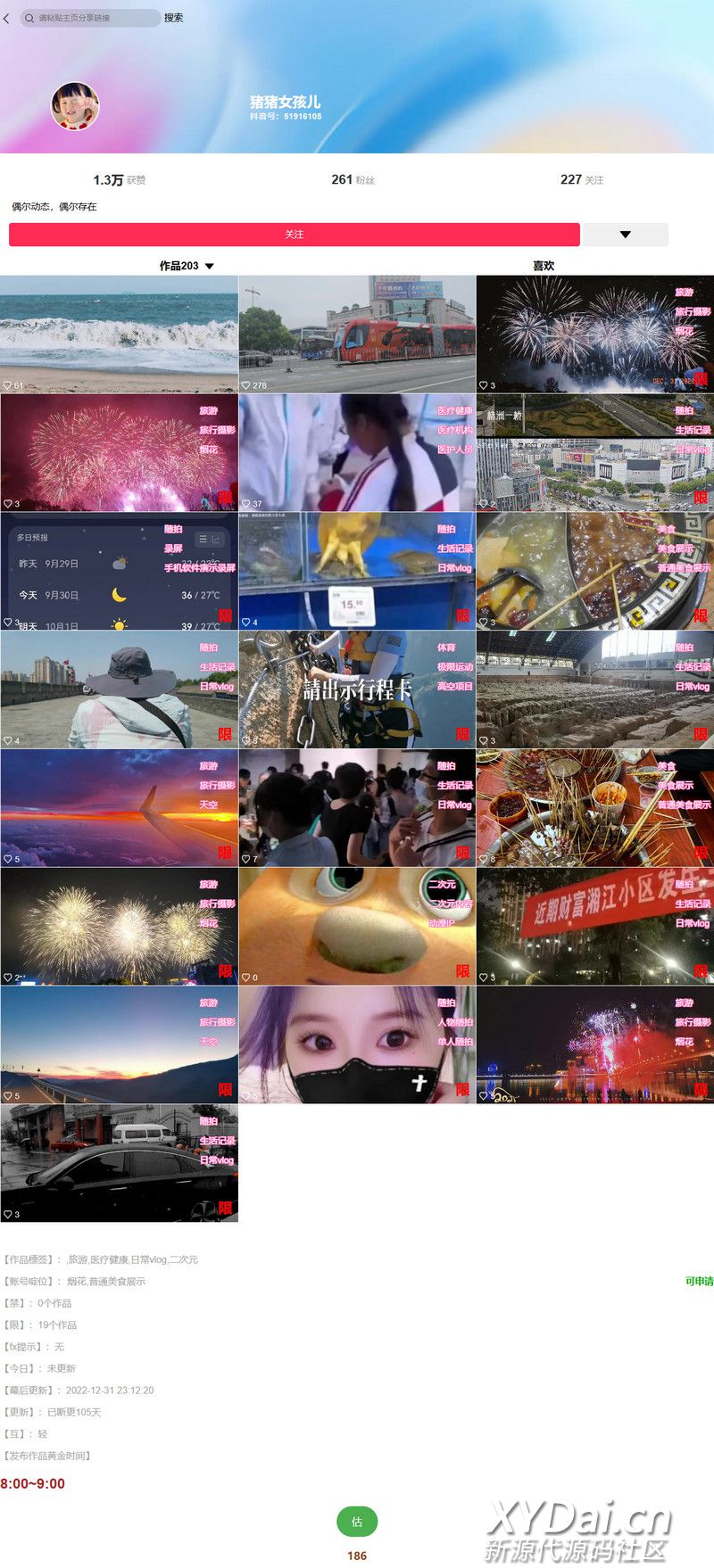The image size is (714, 1568).
Task: Open the red tram street video
Action: click(357, 334)
